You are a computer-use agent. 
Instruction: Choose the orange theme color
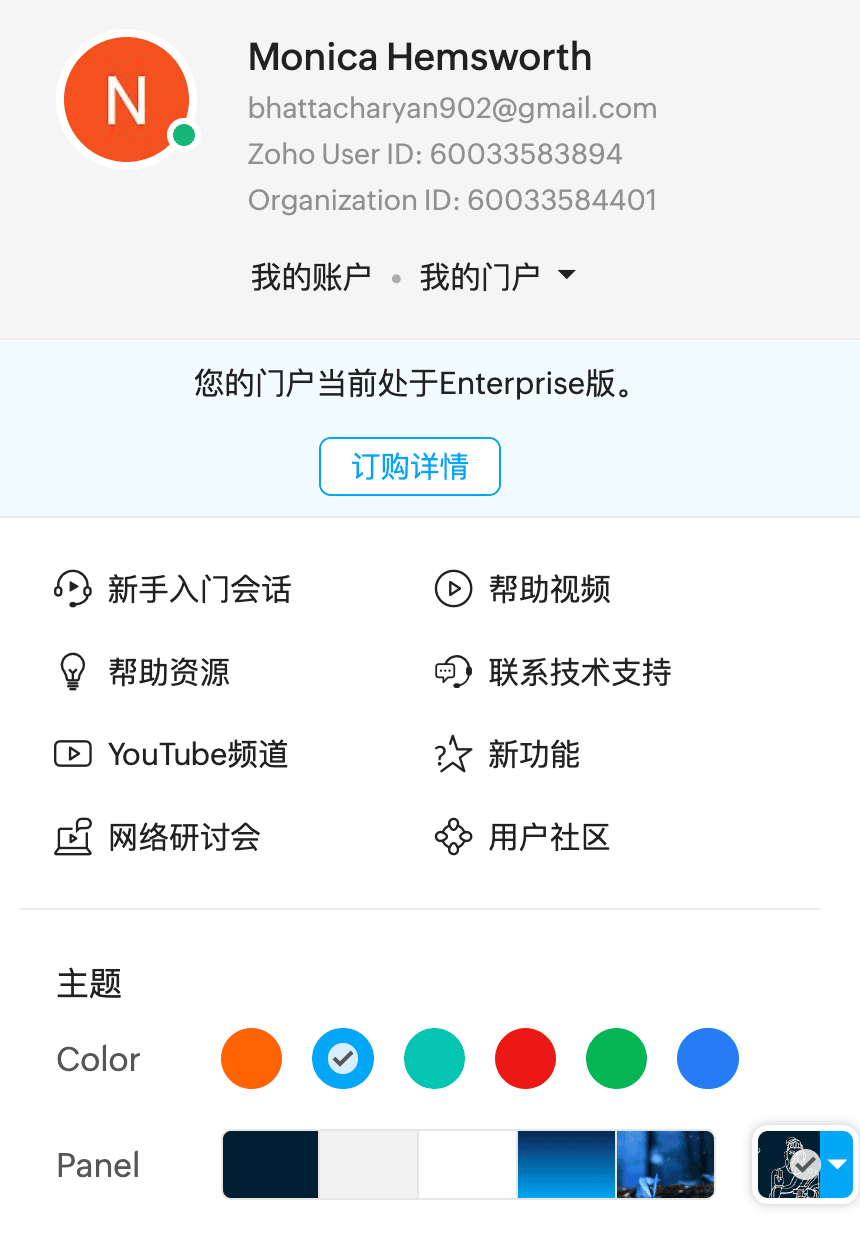251,1058
